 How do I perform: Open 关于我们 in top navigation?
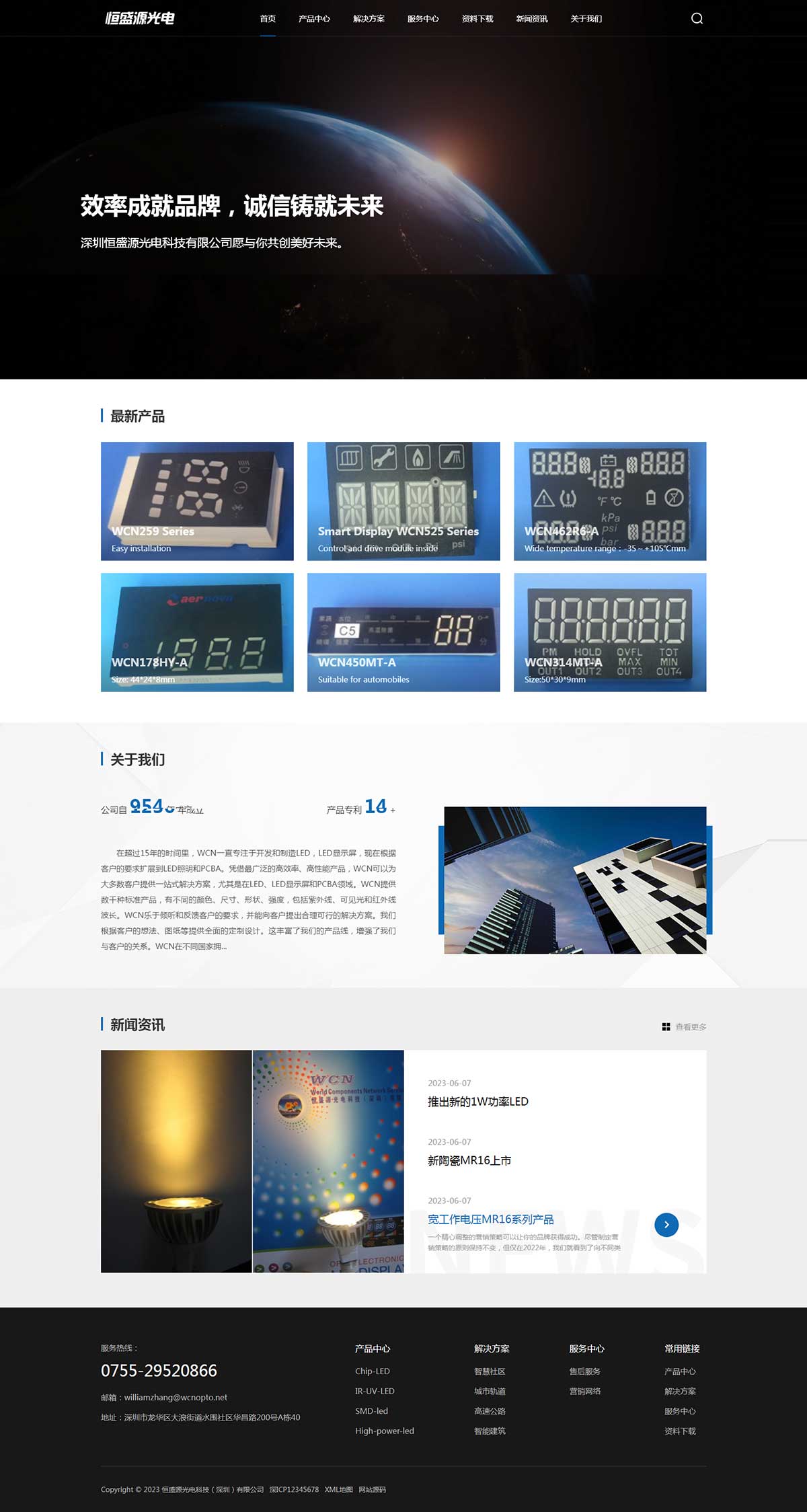point(586,19)
